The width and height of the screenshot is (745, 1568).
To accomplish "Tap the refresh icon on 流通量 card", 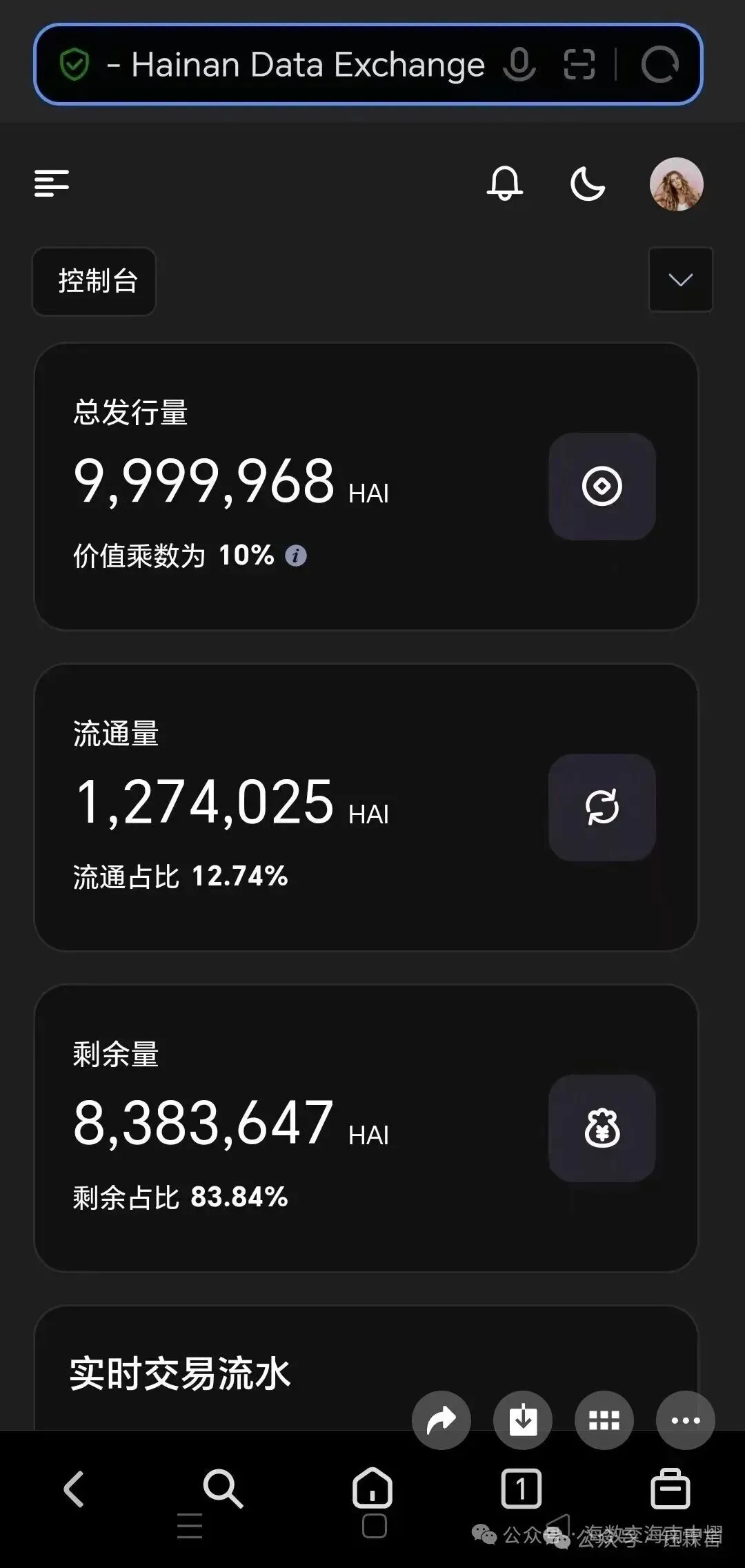I will point(602,807).
